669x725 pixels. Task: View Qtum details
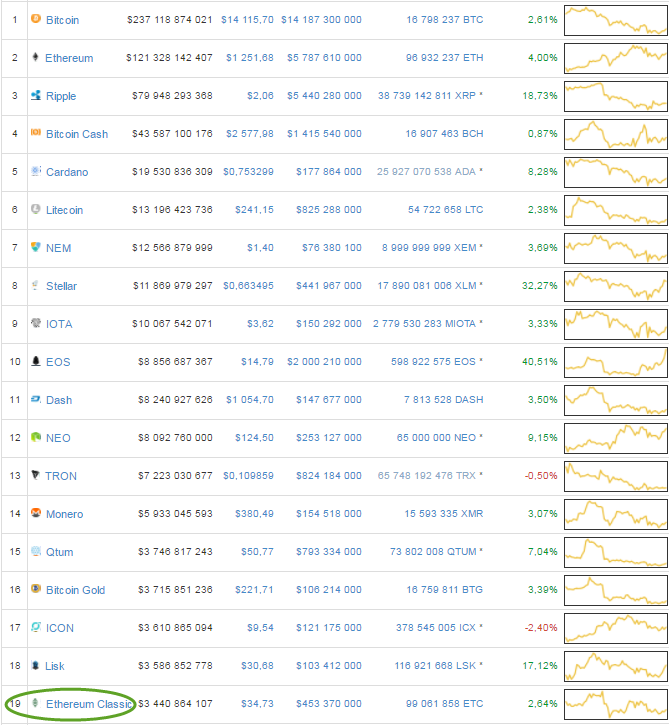pyautogui.click(x=59, y=552)
